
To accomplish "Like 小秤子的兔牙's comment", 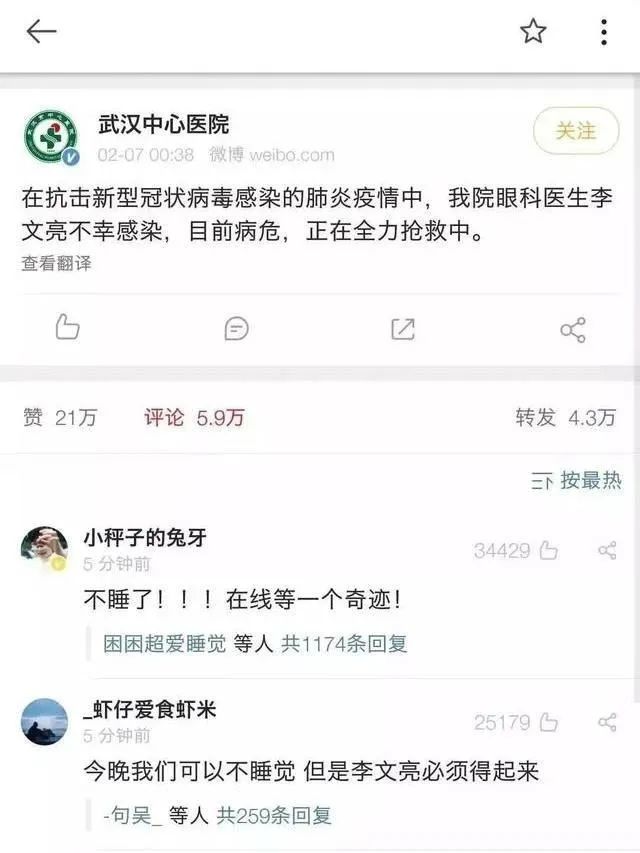I will 548,551.
